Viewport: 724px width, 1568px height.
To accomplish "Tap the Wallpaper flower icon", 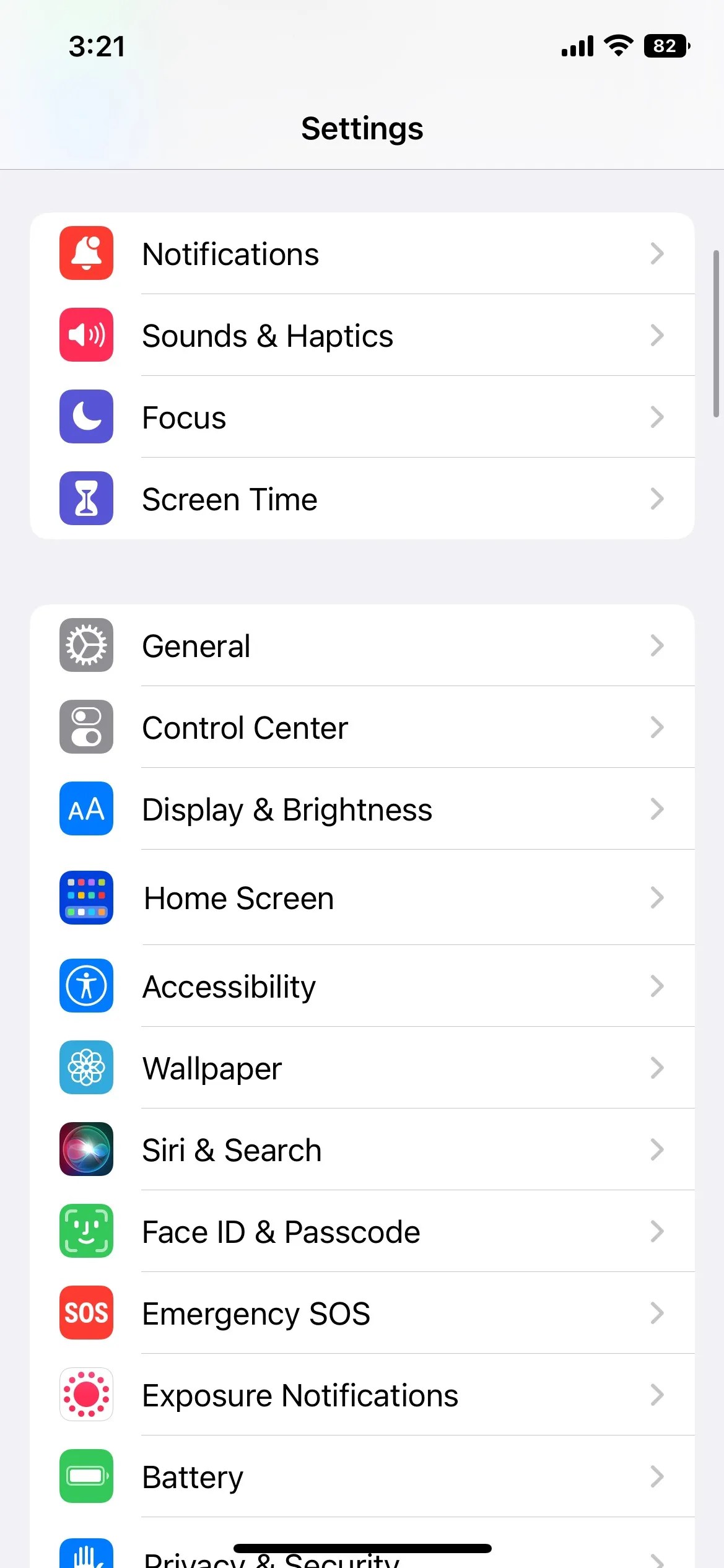I will pyautogui.click(x=86, y=1068).
